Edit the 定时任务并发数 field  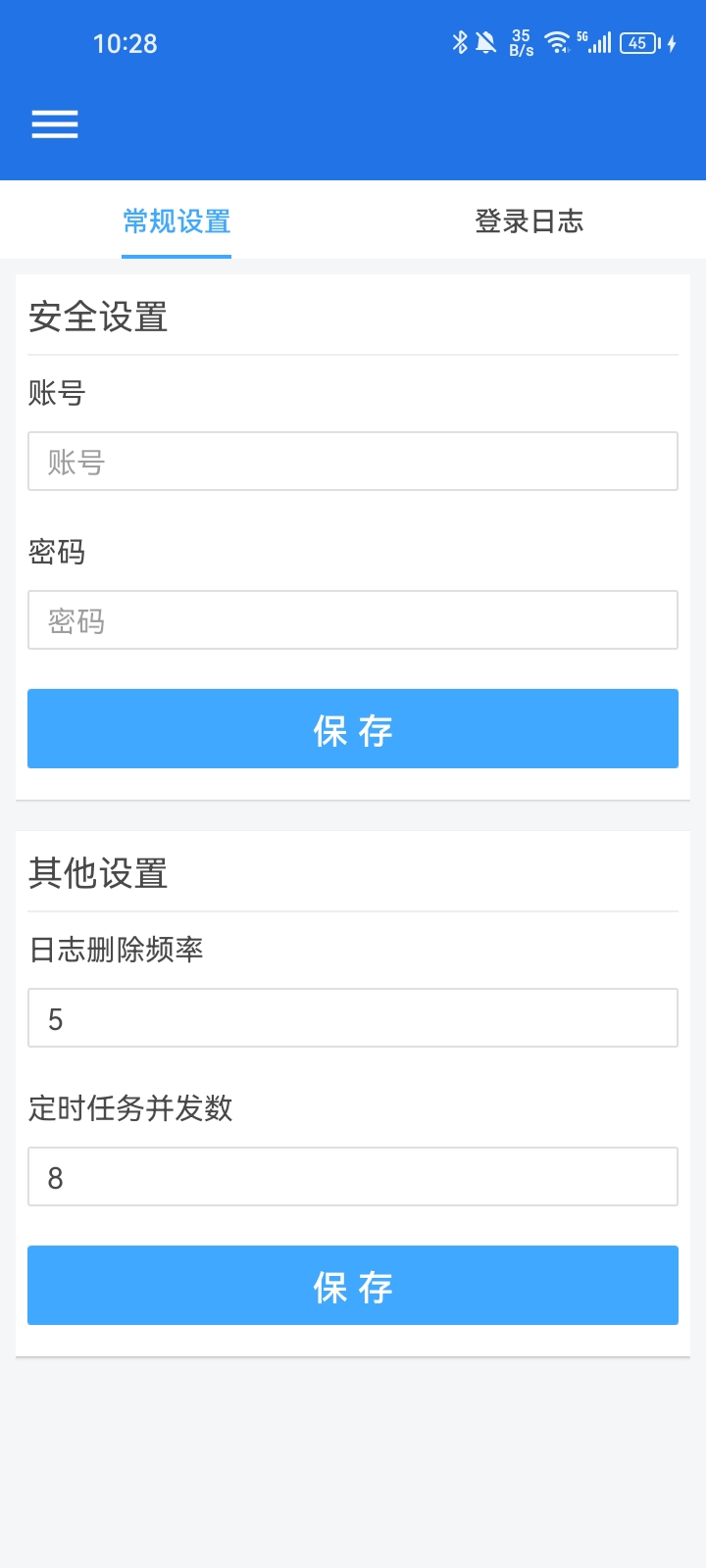point(353,1177)
